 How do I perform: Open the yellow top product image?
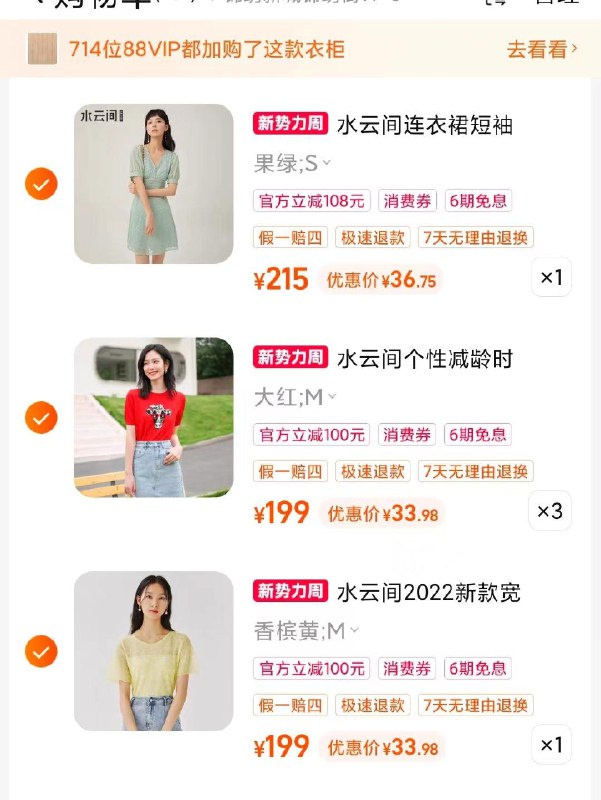pyautogui.click(x=153, y=651)
